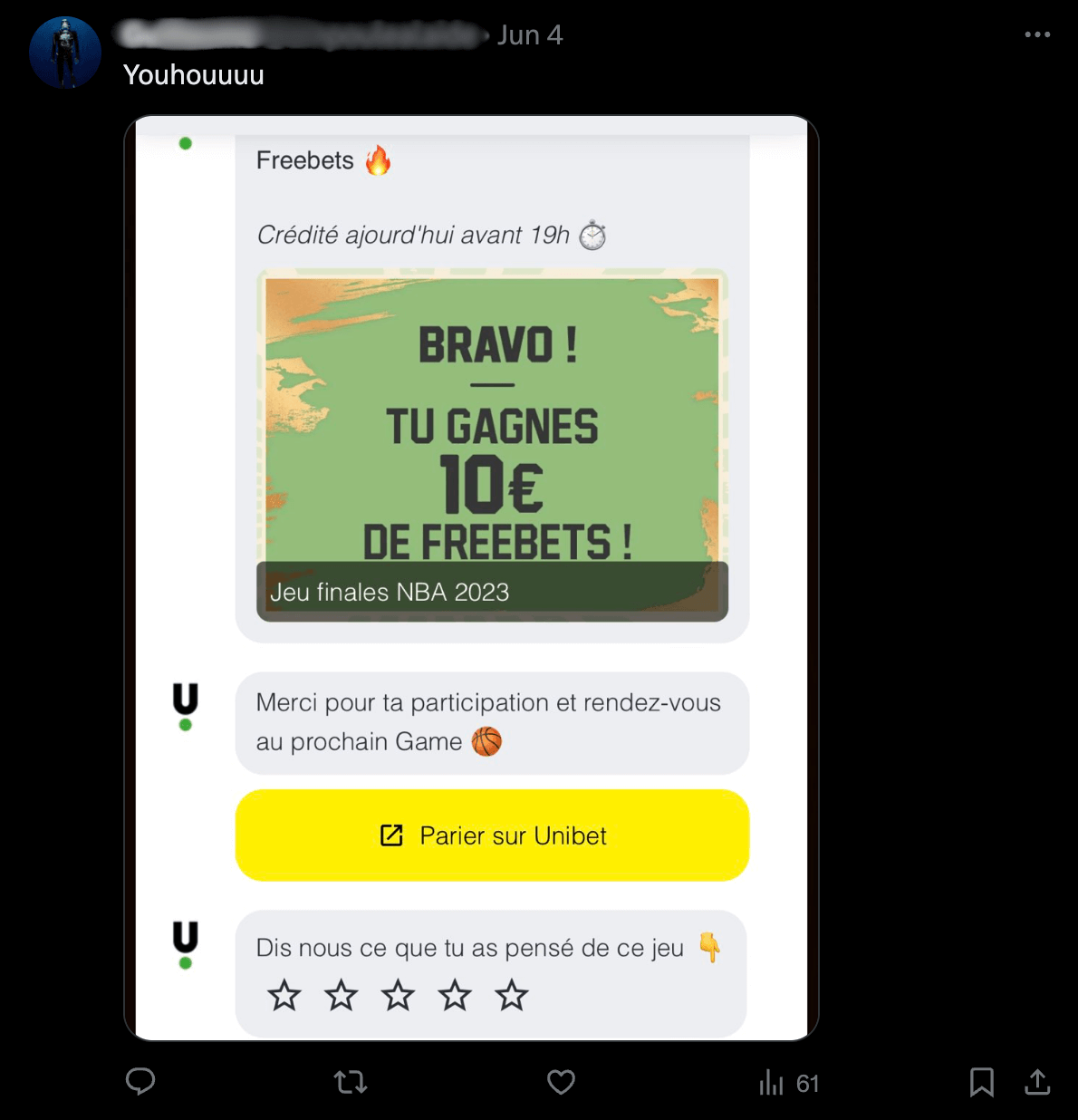Share the post
Image resolution: width=1078 pixels, height=1120 pixels.
[1037, 1082]
